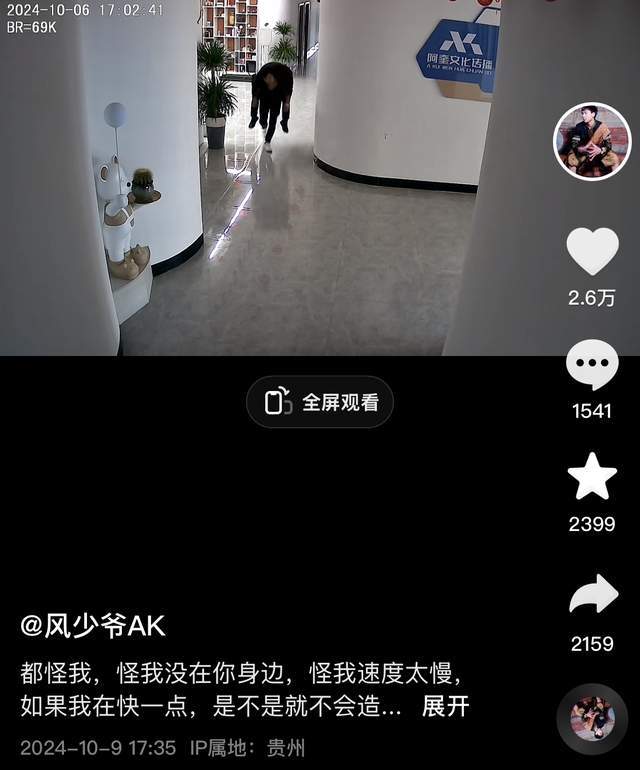Expand the caption with 展开
This screenshot has height=770, width=640.
[x=445, y=706]
